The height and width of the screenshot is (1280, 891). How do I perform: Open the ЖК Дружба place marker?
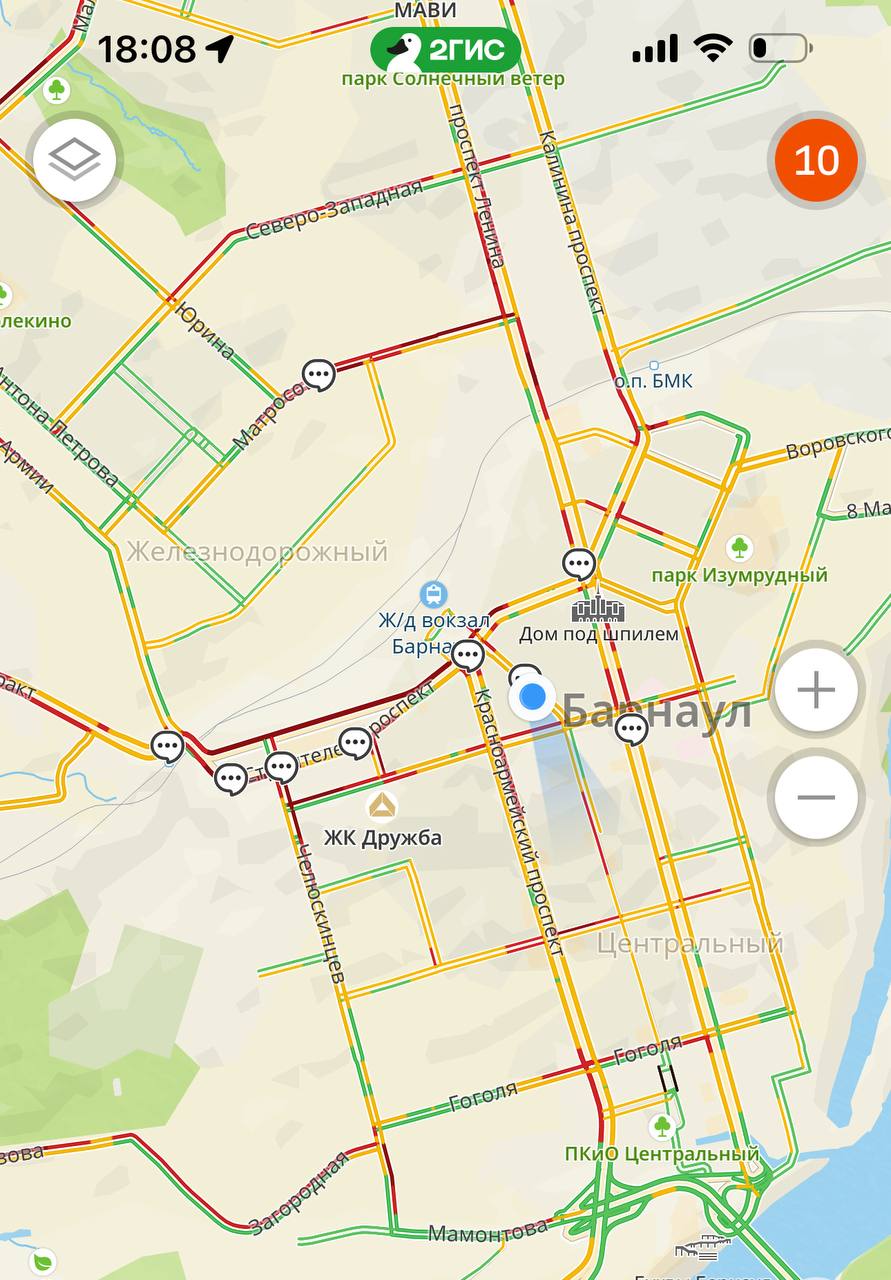point(381,806)
